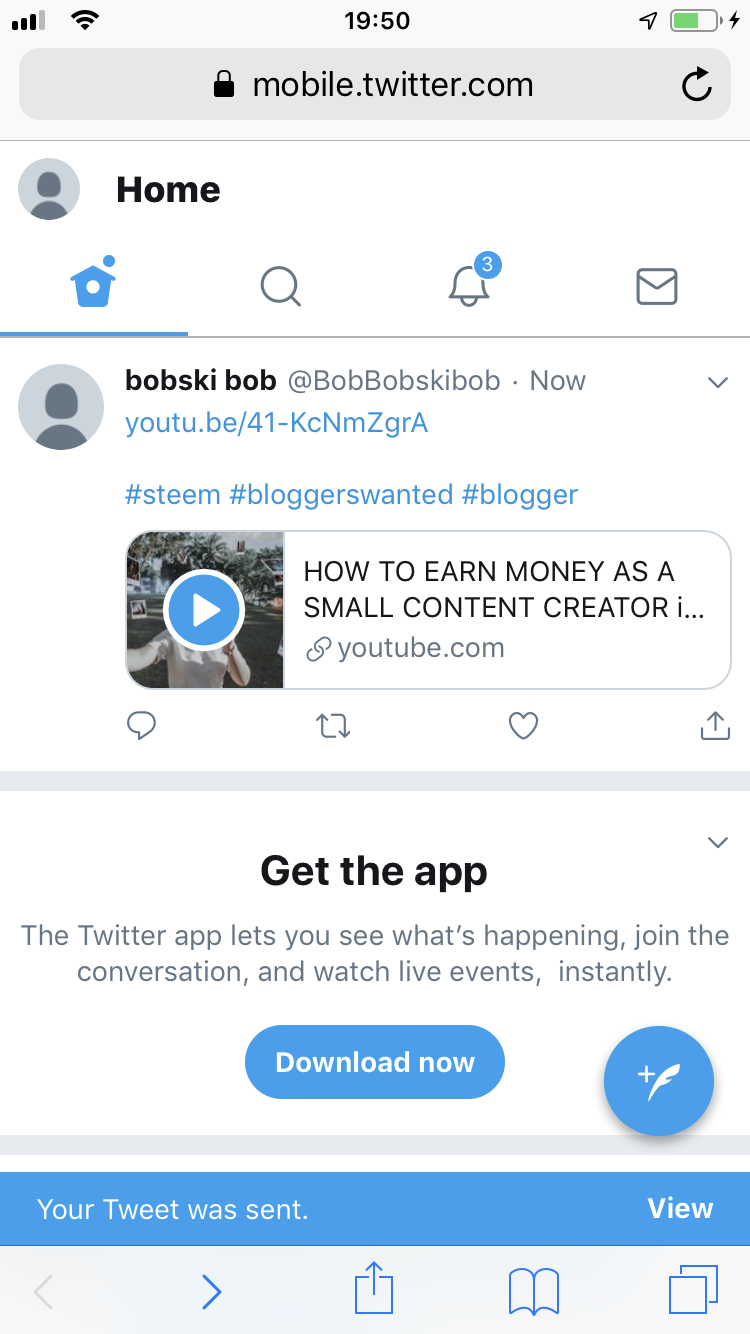
Task: Switch to the Messages envelope tab
Action: 656,287
